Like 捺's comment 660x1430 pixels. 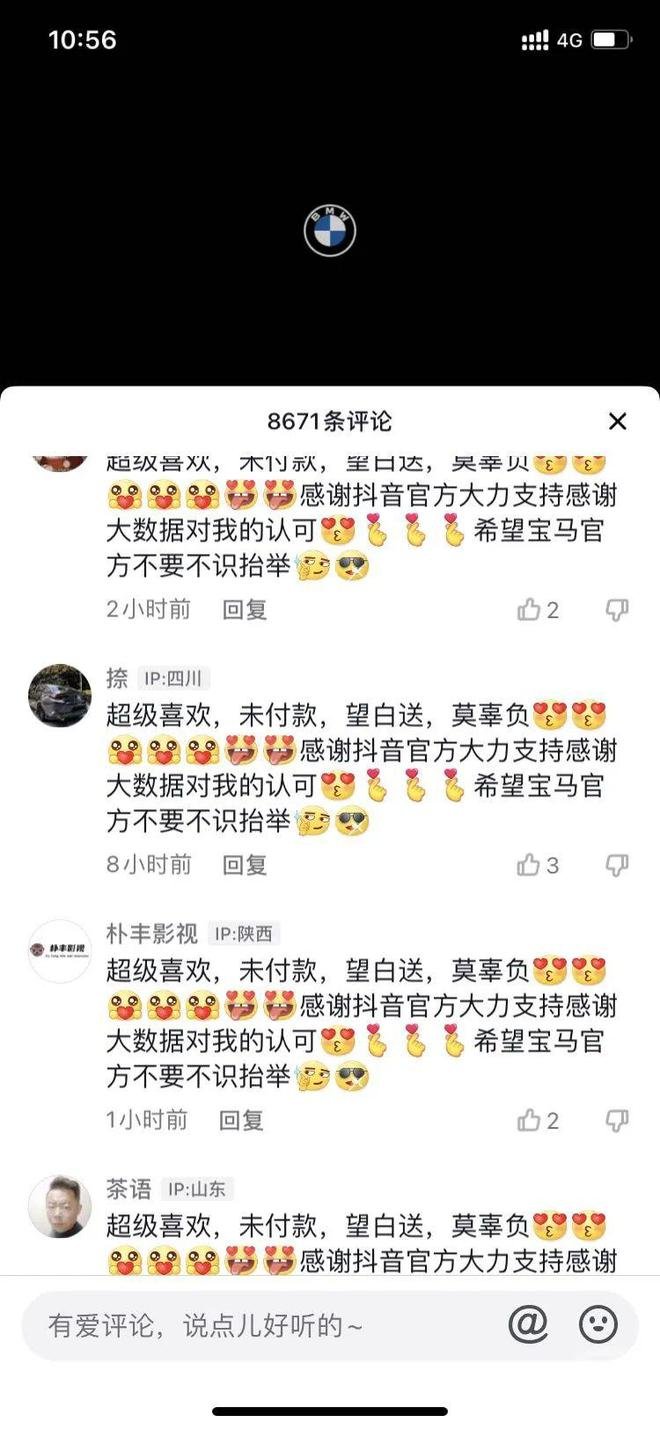coord(529,865)
